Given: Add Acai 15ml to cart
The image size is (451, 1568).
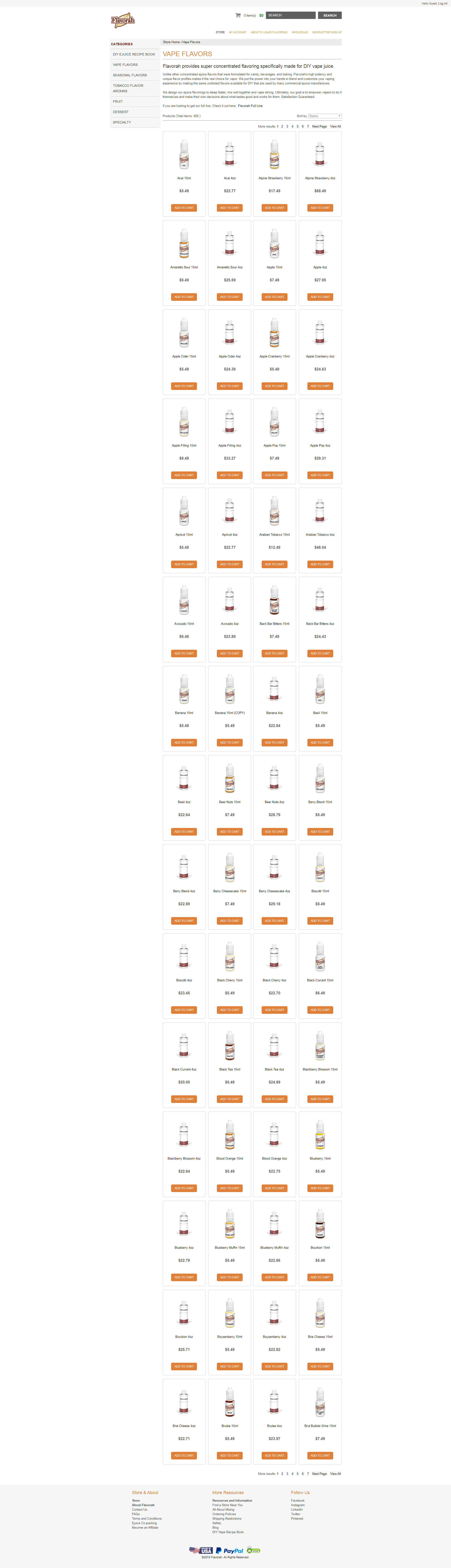Looking at the screenshot, I should (184, 208).
